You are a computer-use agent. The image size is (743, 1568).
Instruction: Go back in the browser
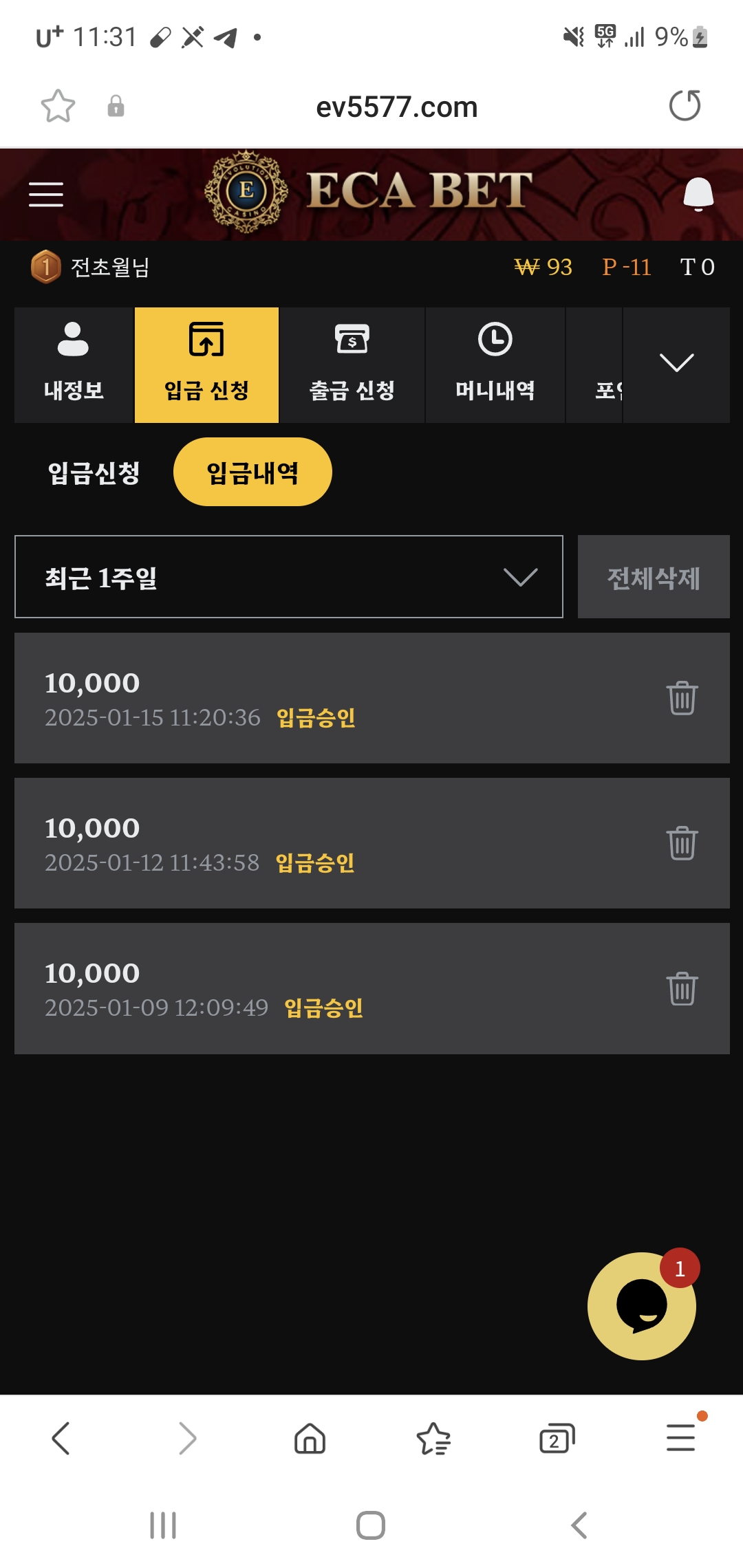tap(61, 1439)
